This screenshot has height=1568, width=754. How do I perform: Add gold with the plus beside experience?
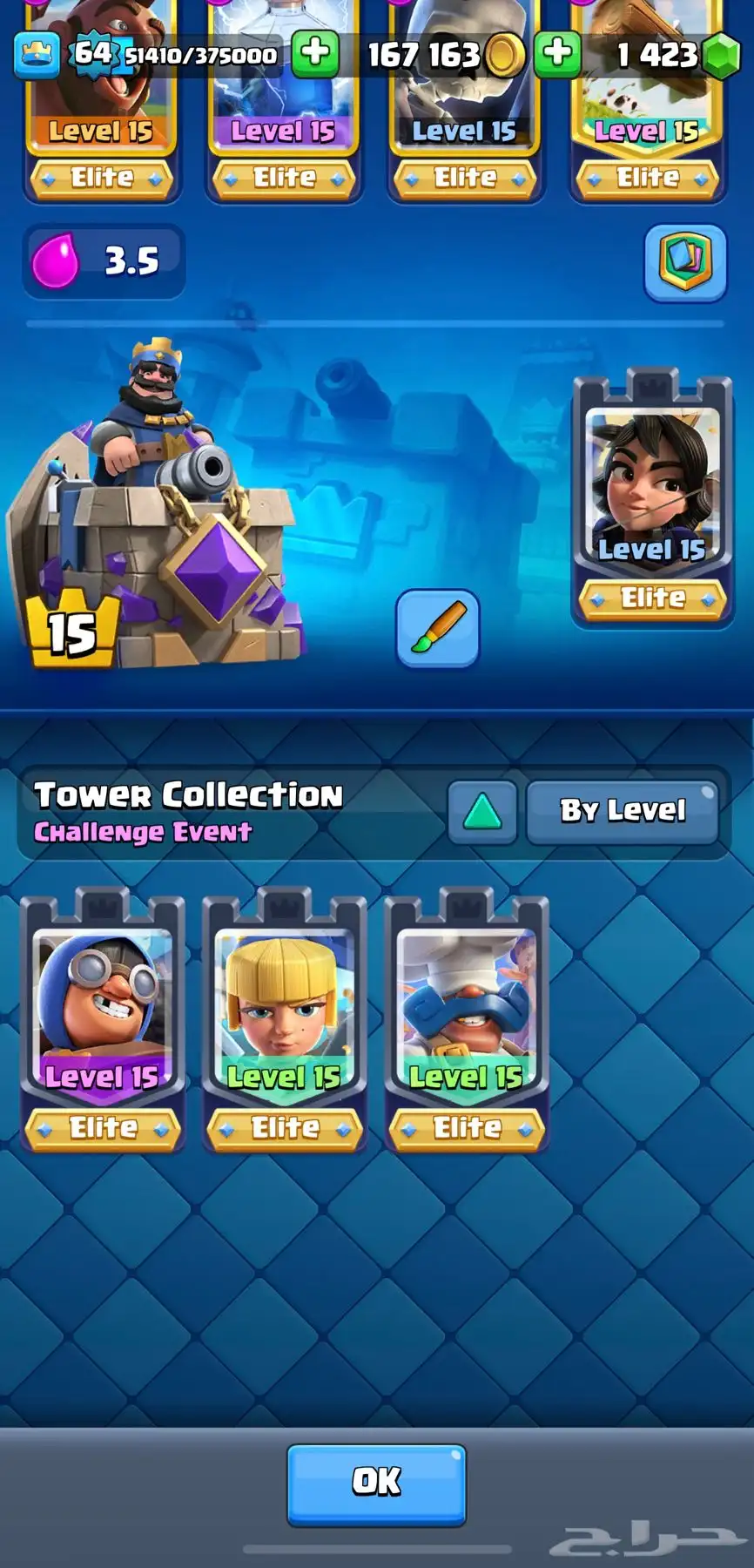(x=315, y=54)
